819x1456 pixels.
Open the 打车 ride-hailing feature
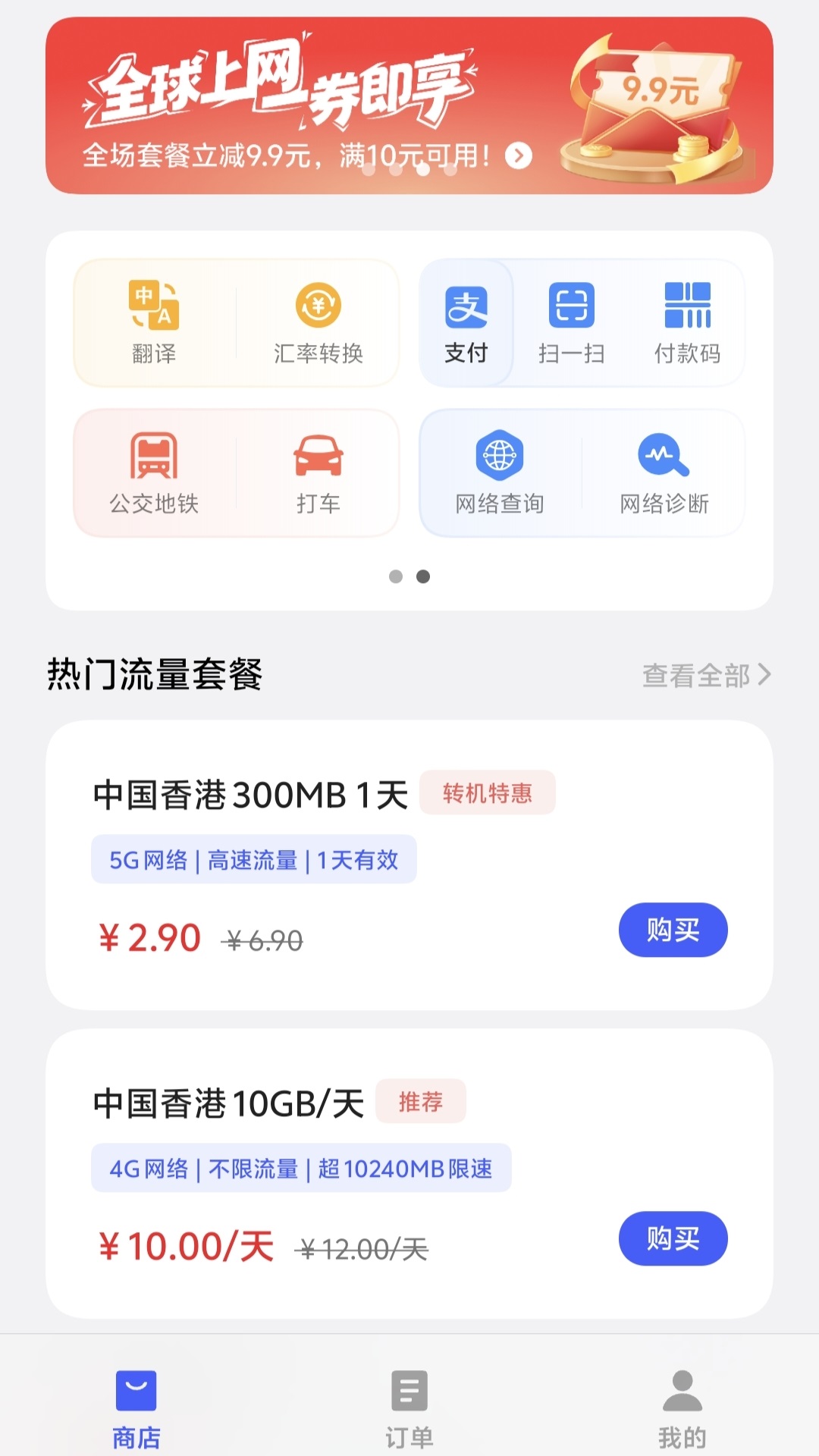(318, 472)
